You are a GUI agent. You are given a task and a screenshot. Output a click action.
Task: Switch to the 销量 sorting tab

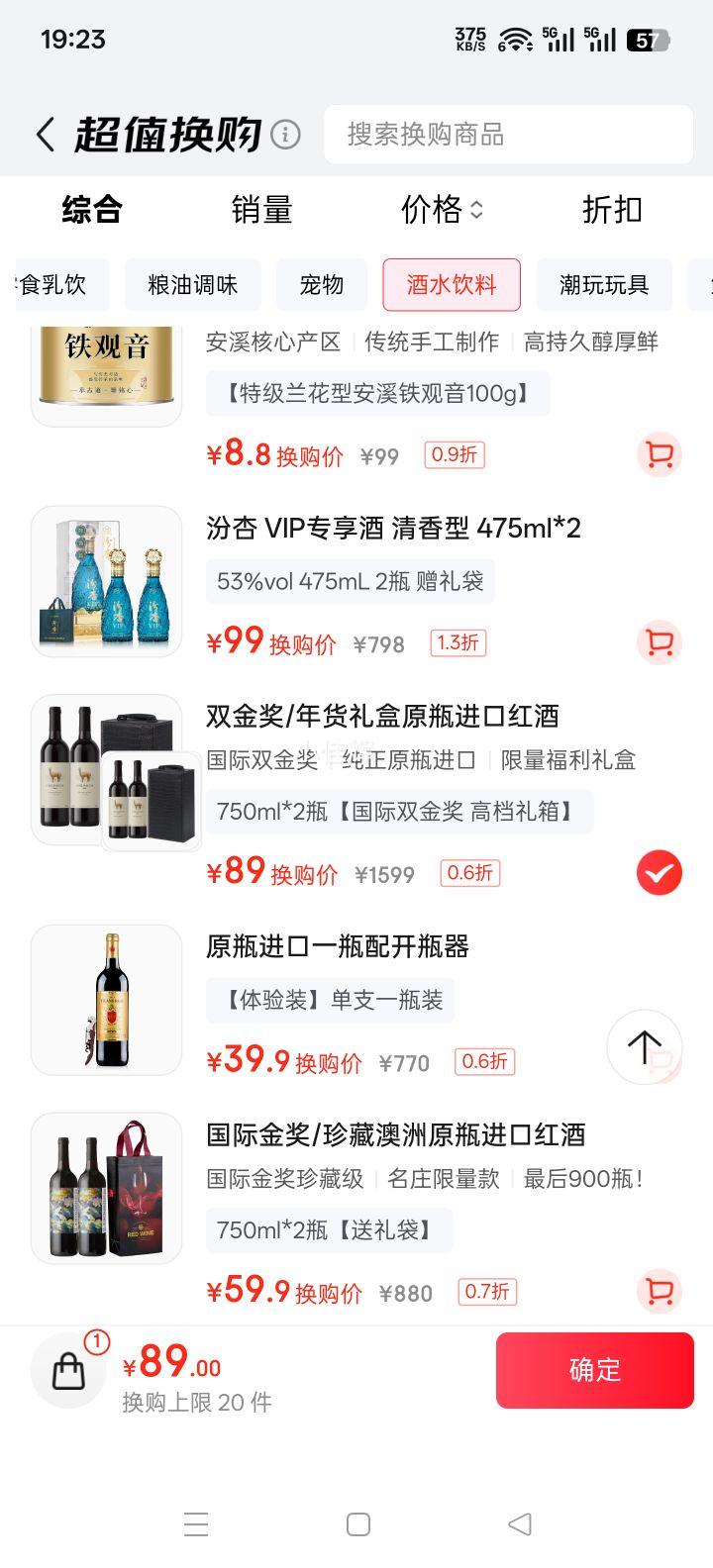pyautogui.click(x=261, y=210)
